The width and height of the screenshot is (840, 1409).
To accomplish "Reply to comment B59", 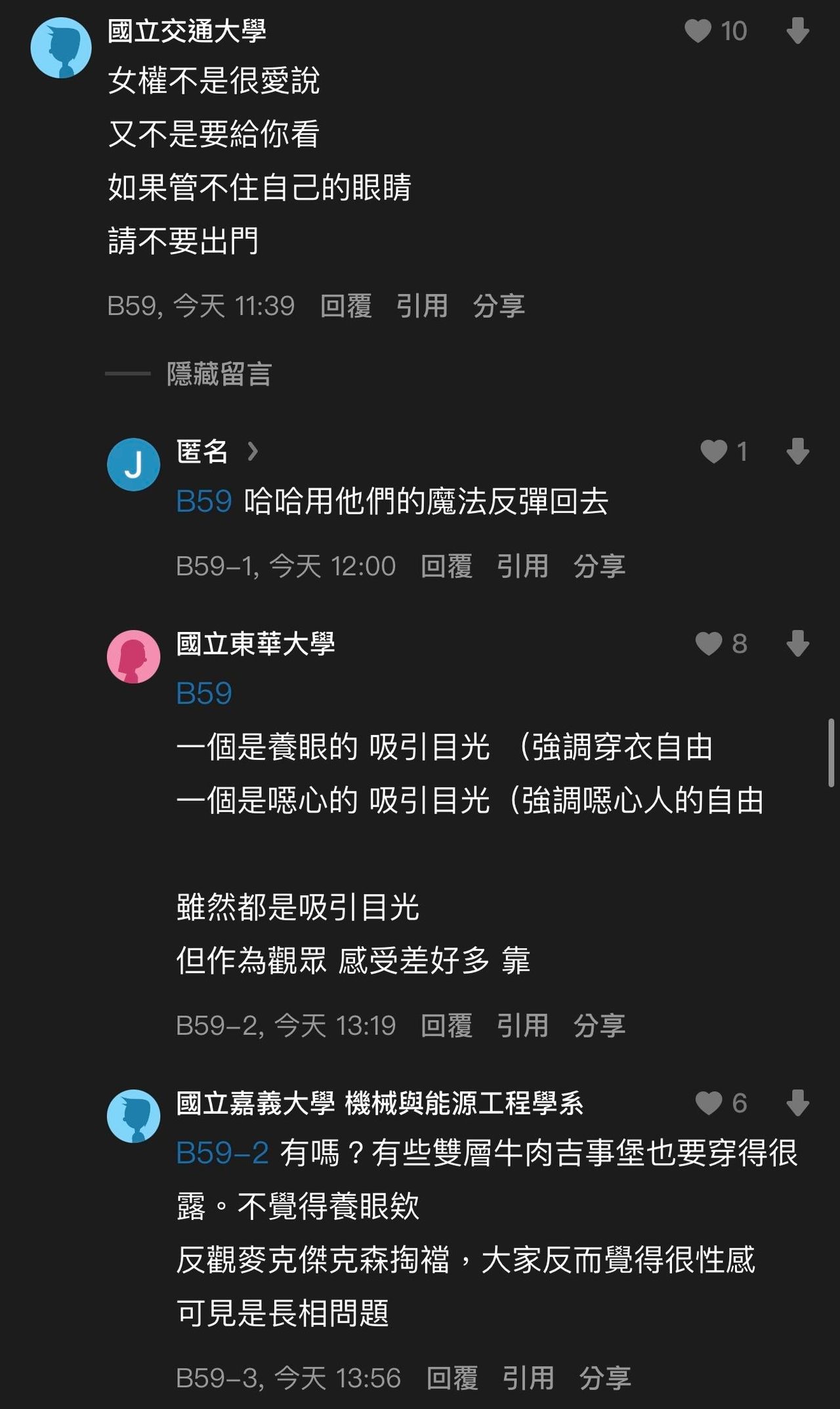I will pyautogui.click(x=346, y=306).
